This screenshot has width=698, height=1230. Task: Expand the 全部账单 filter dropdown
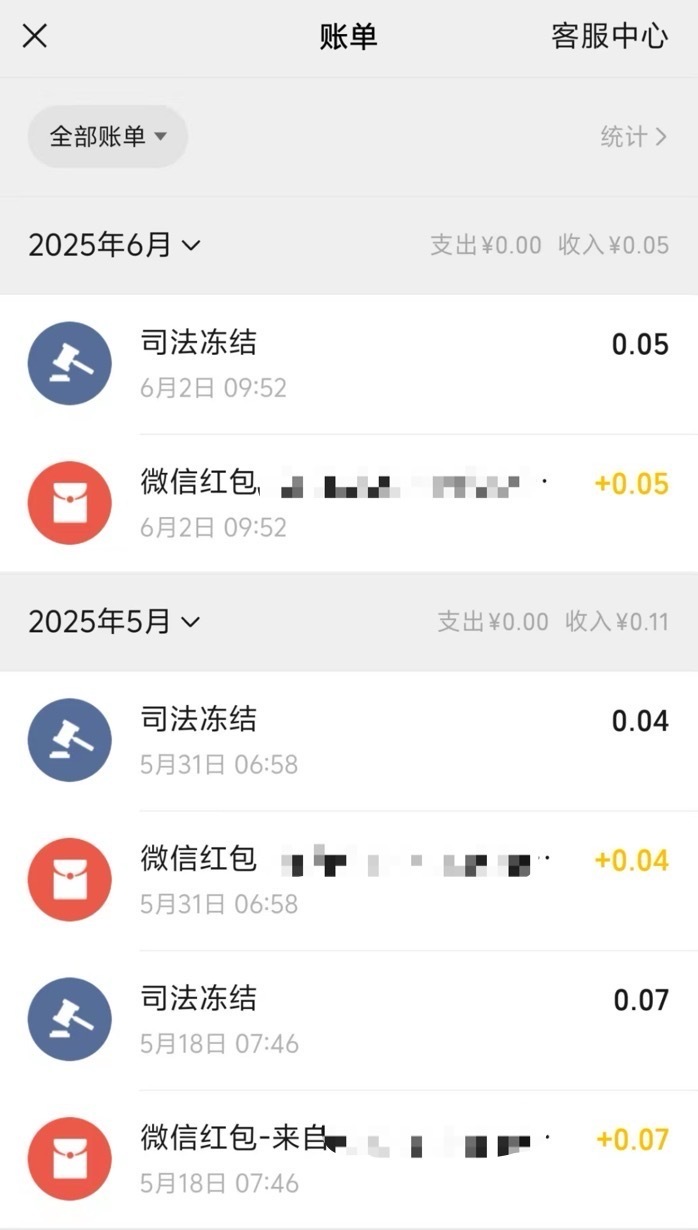[107, 137]
